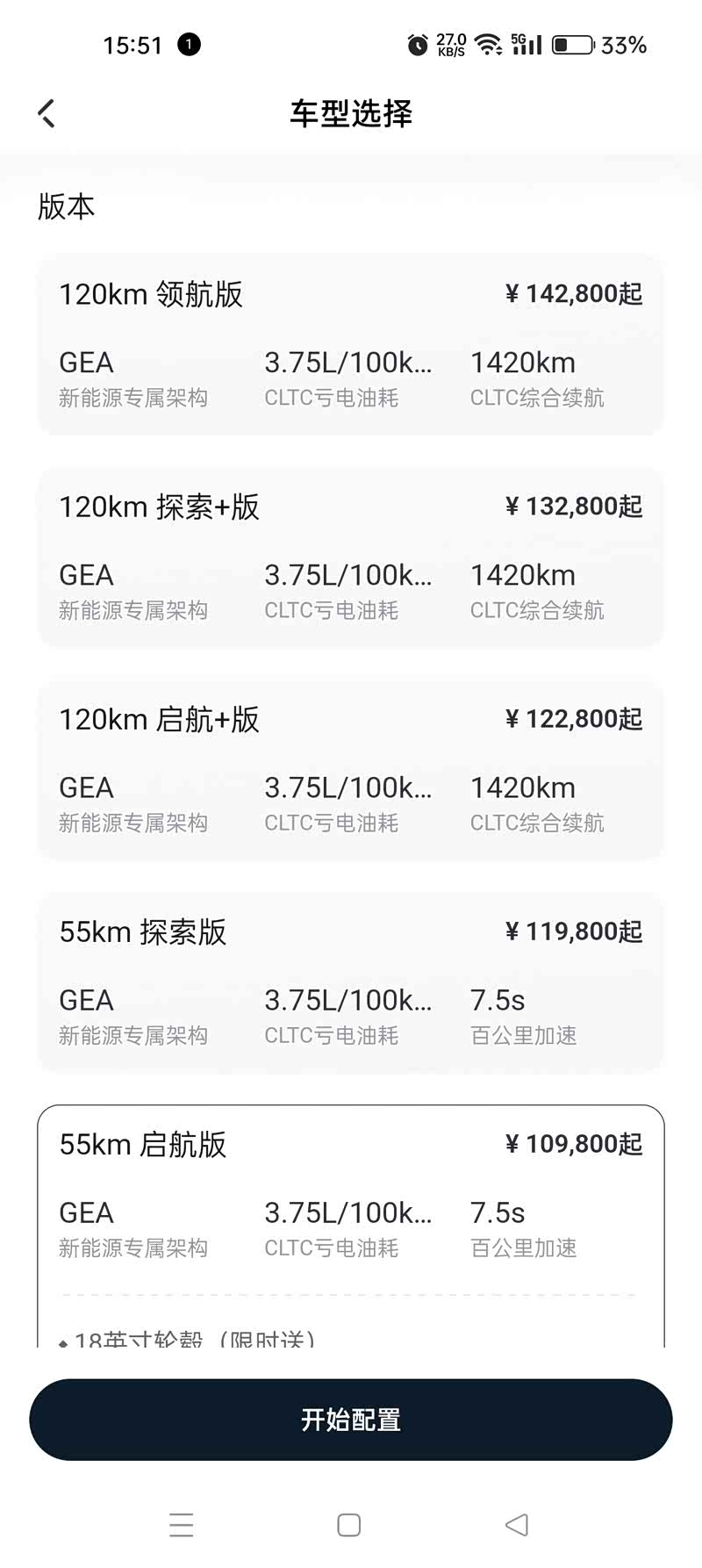This screenshot has height=1568, width=702.
Task: Pick the 120km 启航+版 version card
Action: coord(350,768)
